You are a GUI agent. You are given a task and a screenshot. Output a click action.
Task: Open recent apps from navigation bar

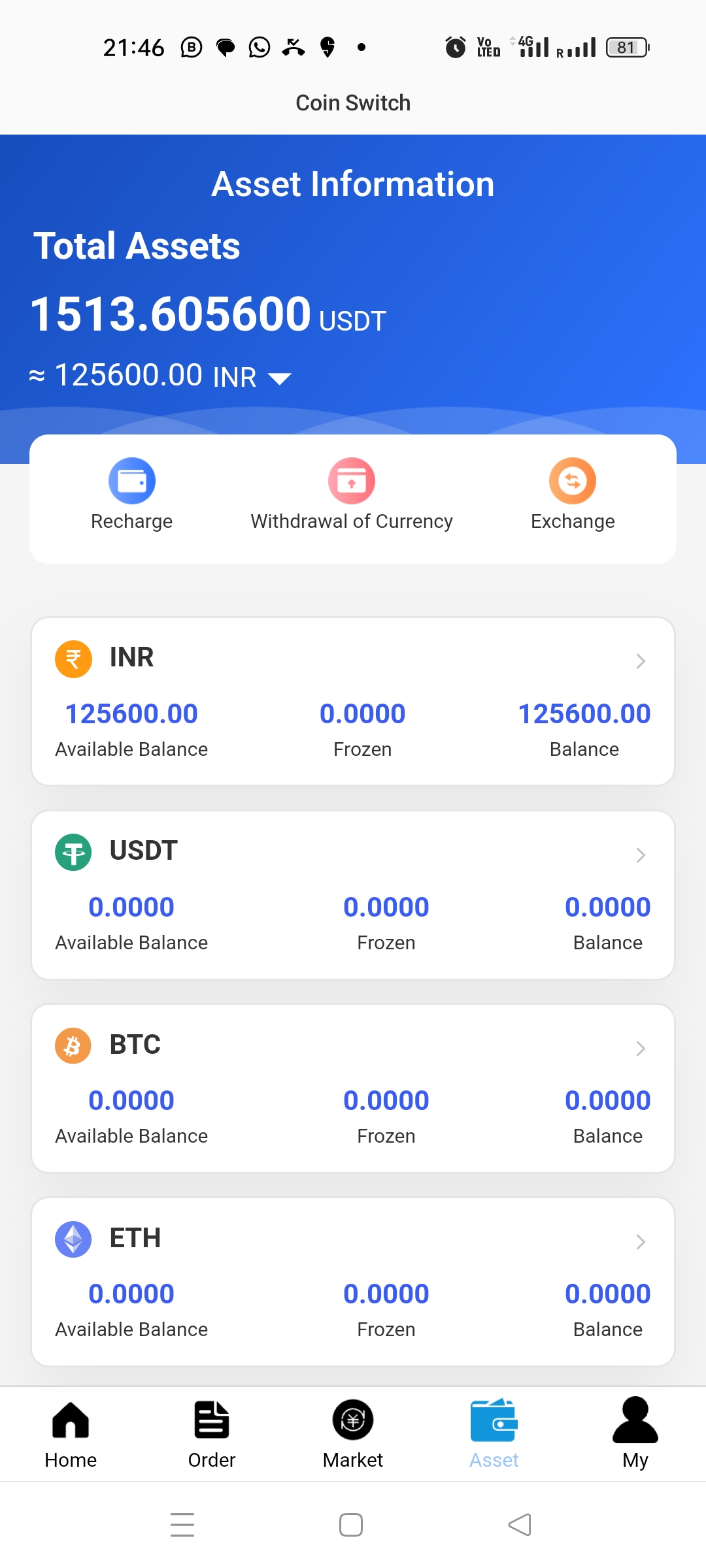pos(182,1525)
